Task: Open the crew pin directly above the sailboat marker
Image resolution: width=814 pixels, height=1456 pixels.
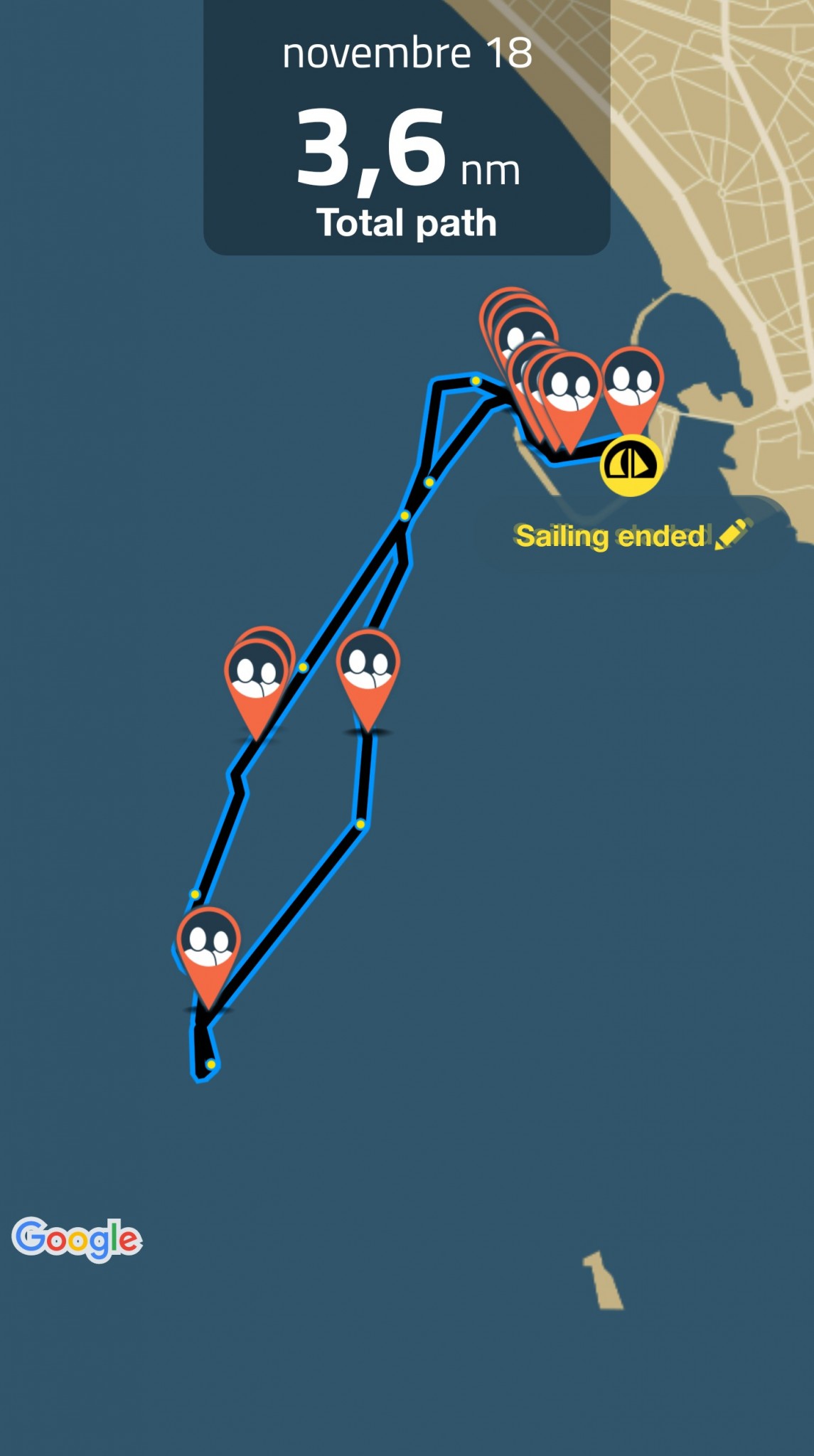Action: coord(633,384)
